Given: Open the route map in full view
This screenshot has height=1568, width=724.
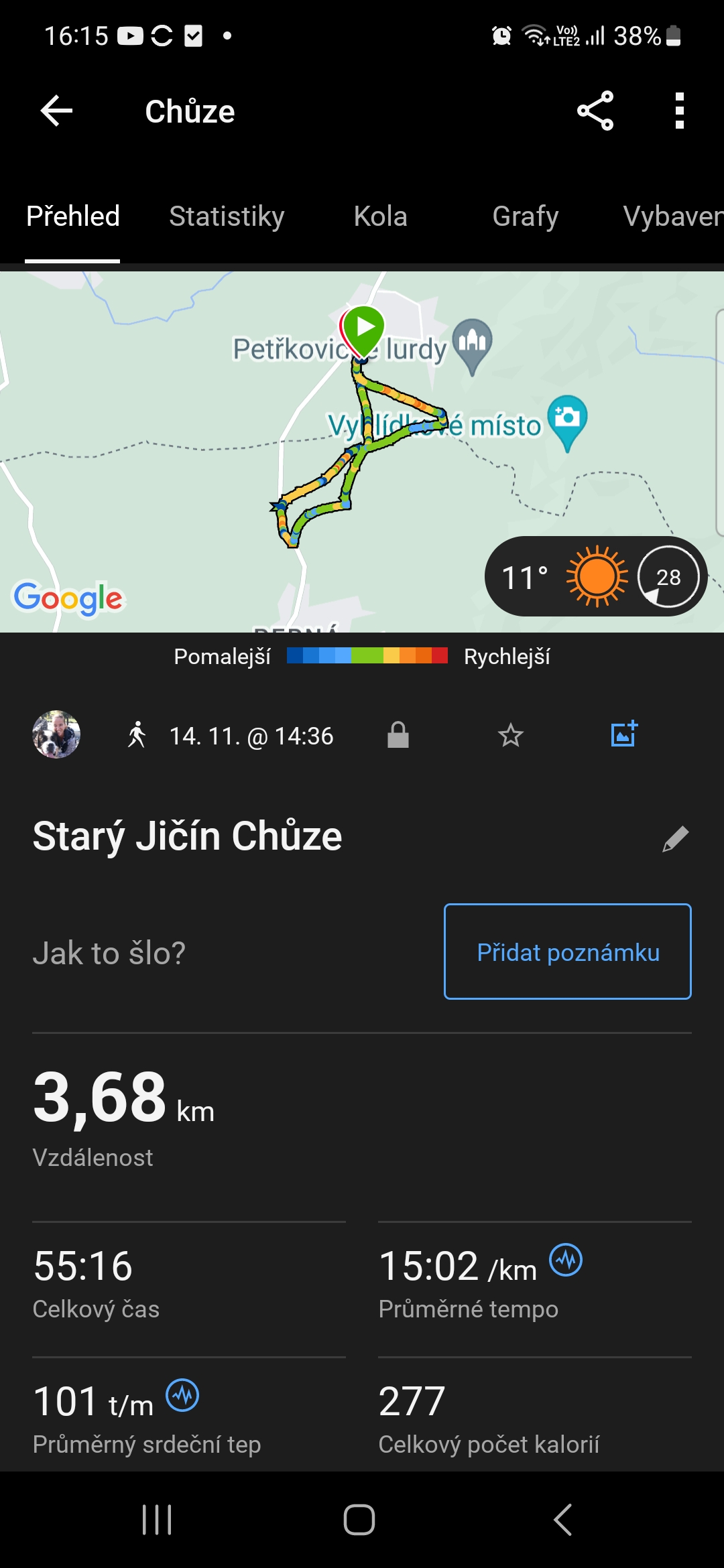Looking at the screenshot, I should coord(362,452).
